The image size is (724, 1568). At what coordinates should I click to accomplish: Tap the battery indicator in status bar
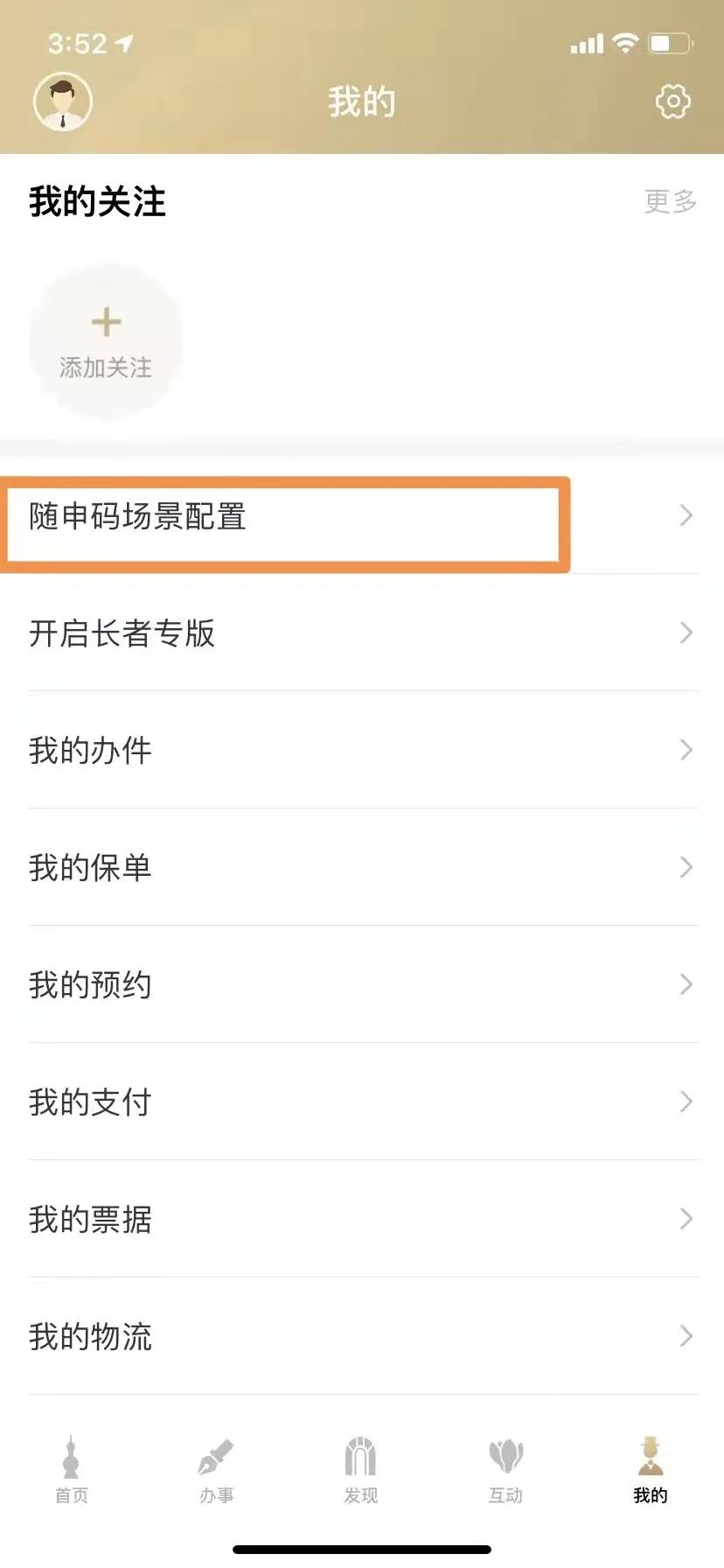(670, 41)
